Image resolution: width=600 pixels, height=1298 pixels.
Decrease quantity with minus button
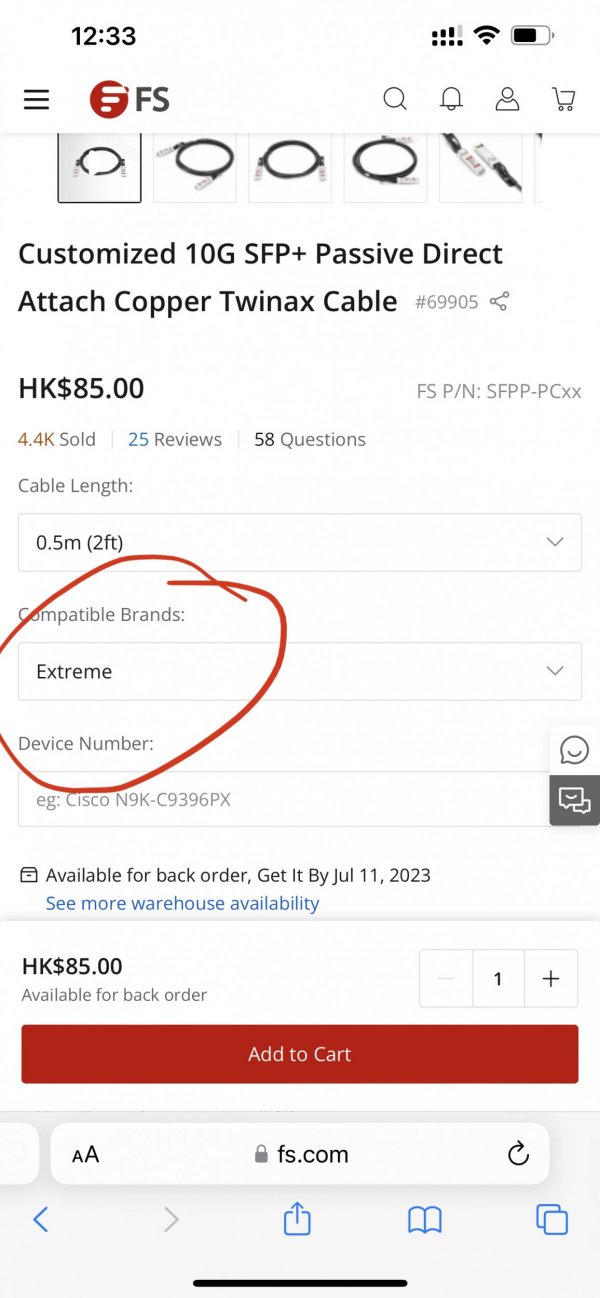tap(446, 978)
